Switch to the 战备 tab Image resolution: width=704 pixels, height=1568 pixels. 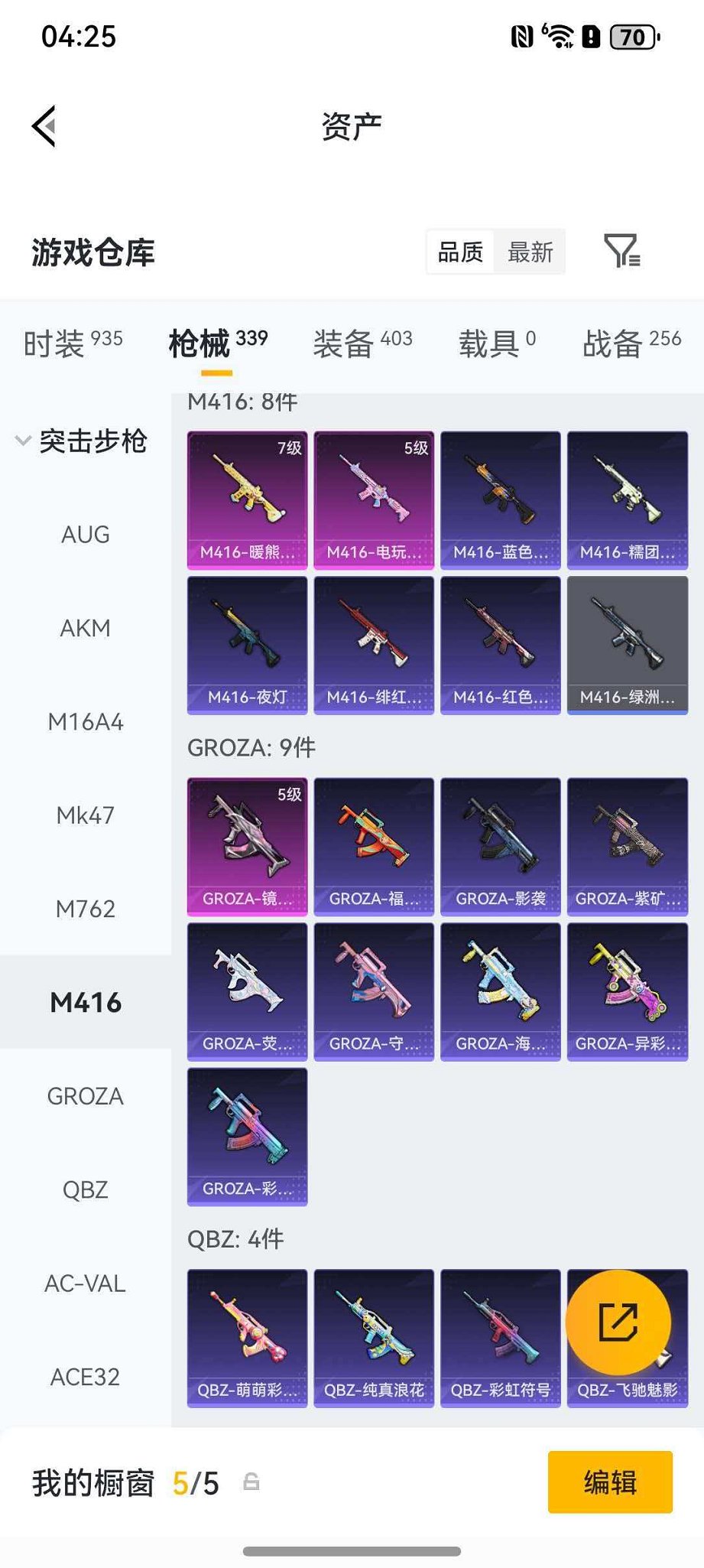point(631,343)
